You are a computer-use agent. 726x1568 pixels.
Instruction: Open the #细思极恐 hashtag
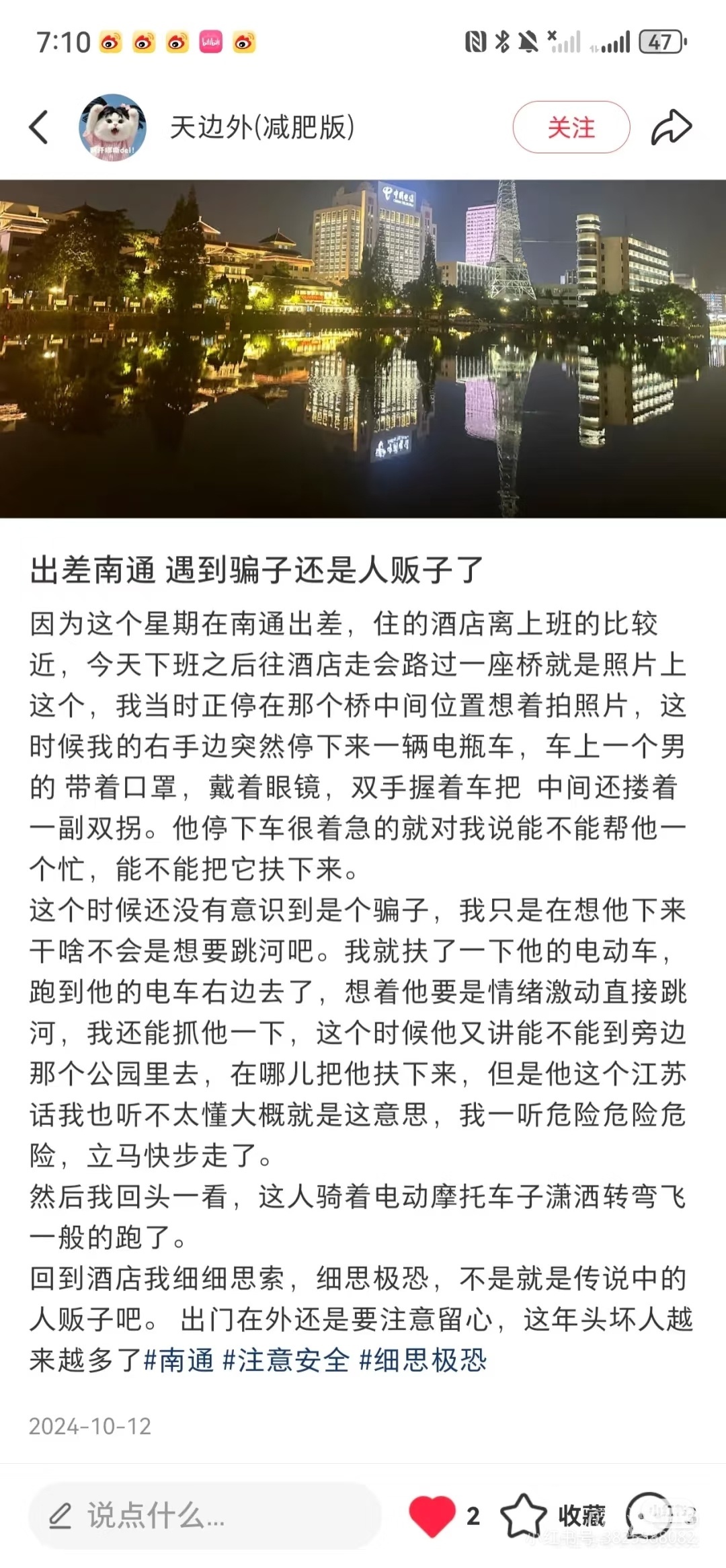(x=423, y=1360)
